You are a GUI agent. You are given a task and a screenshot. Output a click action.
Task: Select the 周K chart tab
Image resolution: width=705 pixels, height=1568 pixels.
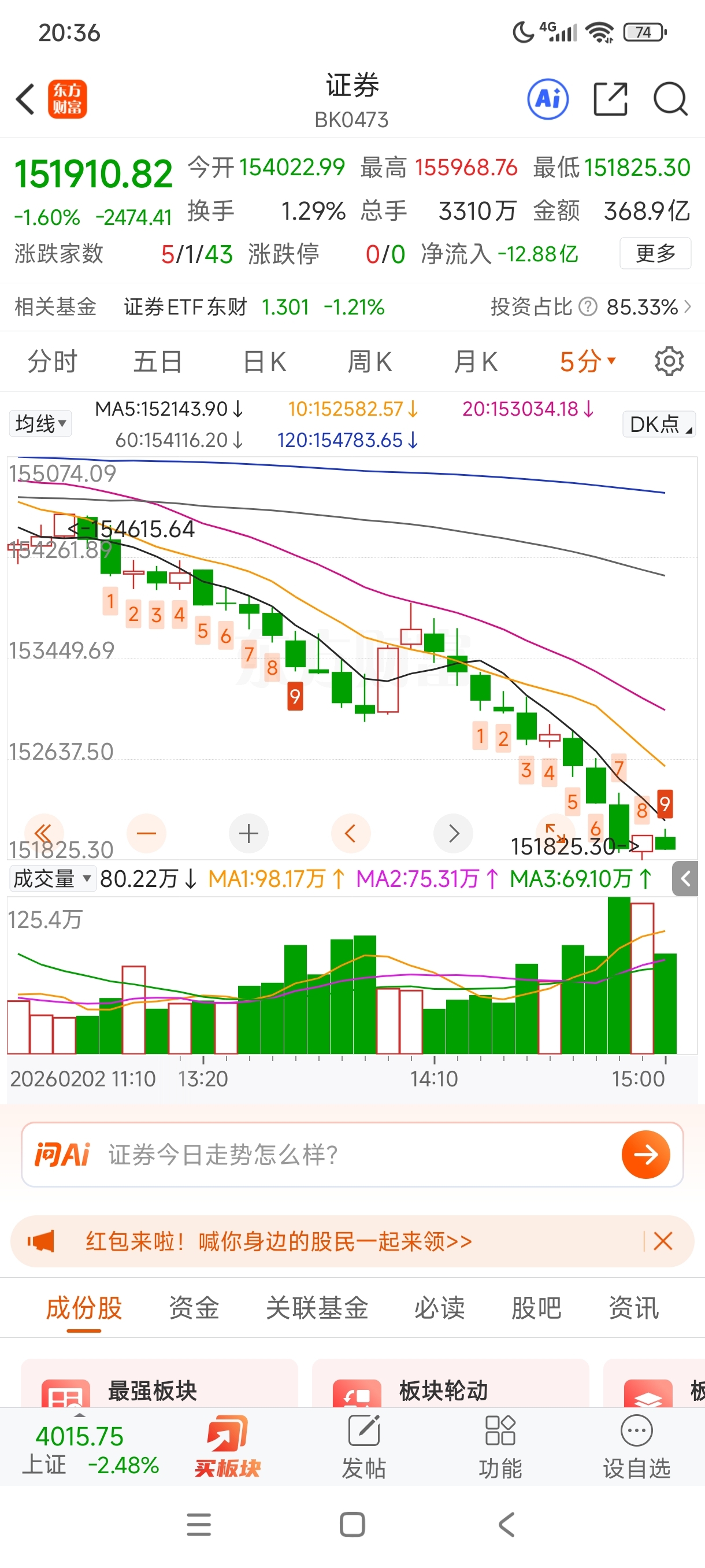coord(369,361)
